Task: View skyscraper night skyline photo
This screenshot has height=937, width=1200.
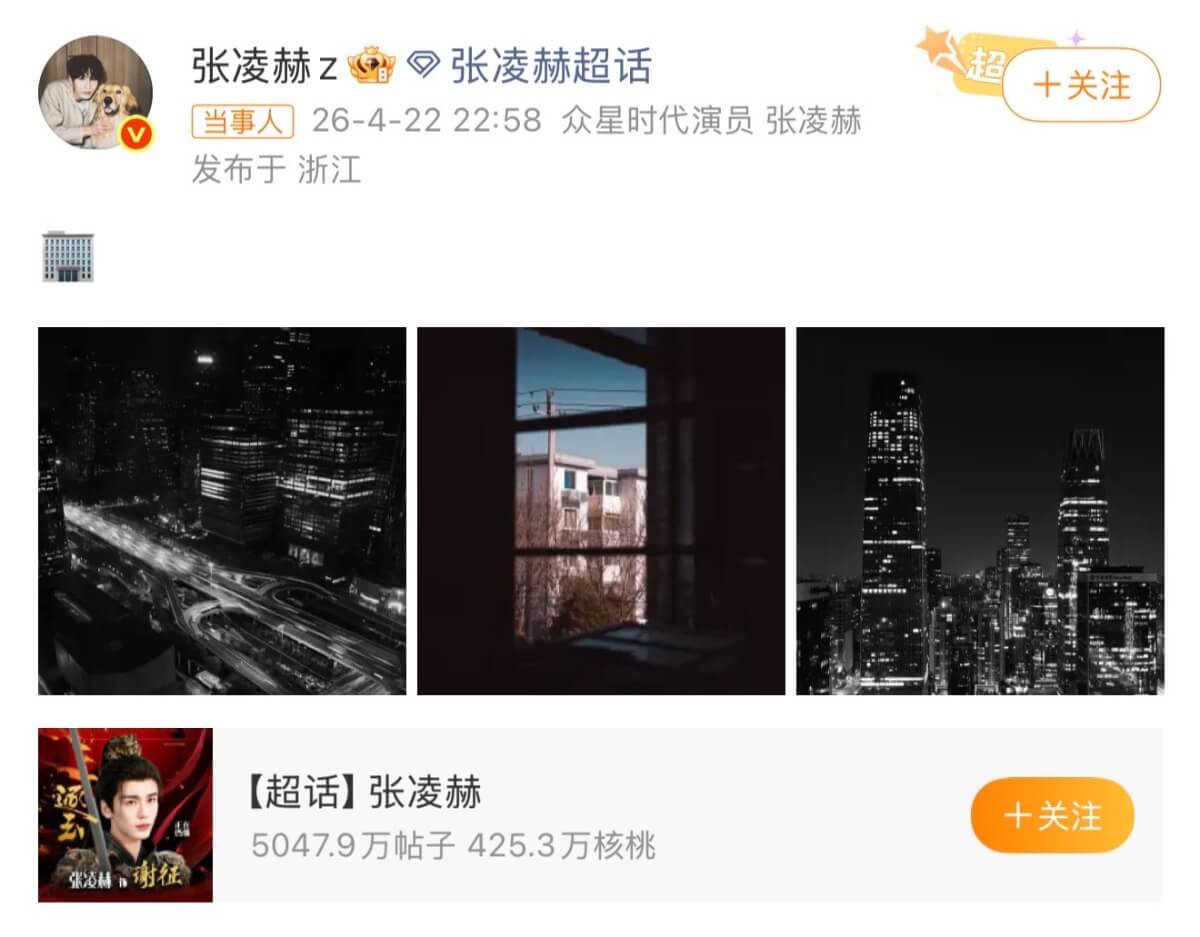Action: click(980, 511)
